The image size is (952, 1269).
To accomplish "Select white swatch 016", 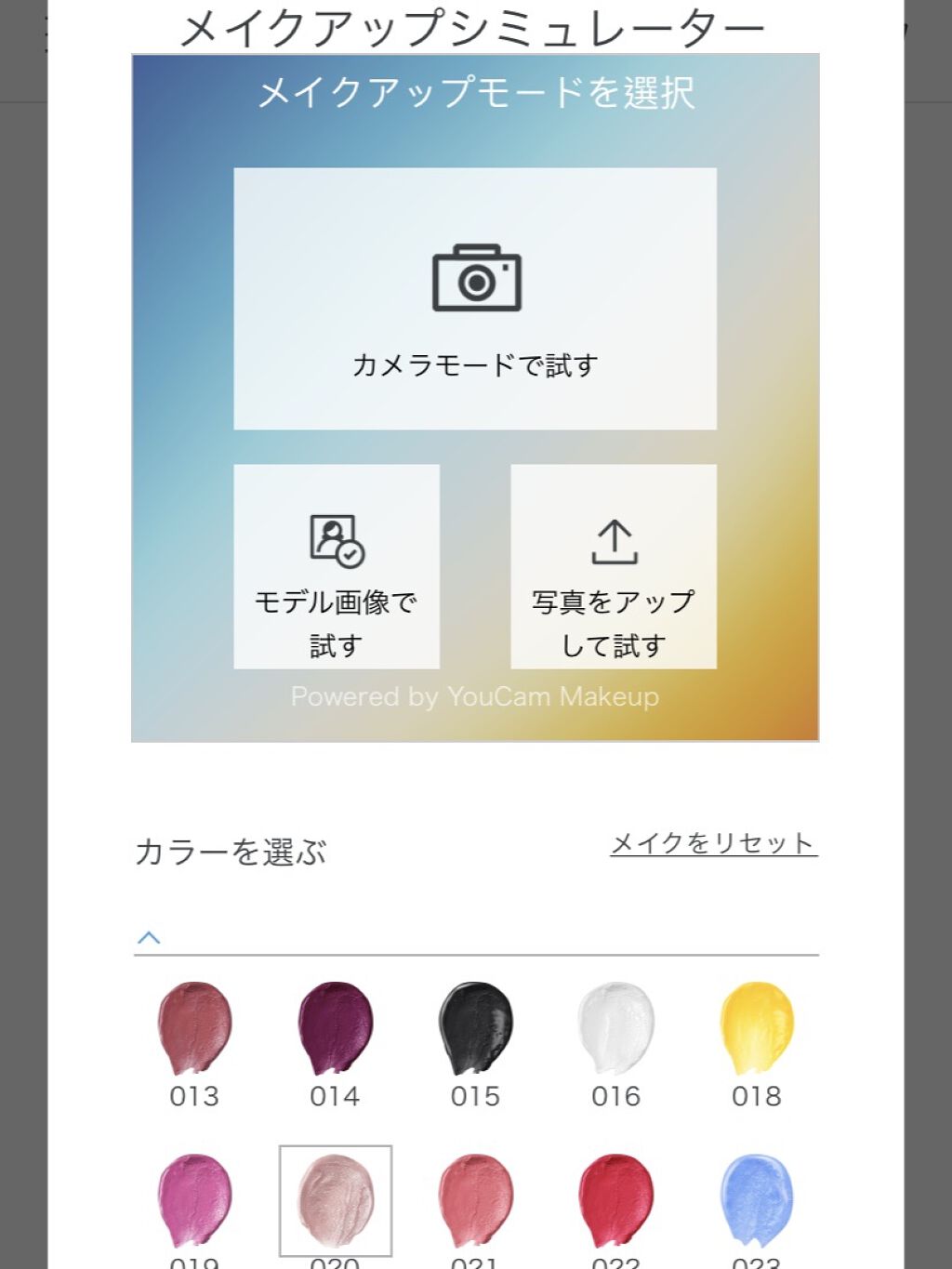I will pos(615,1027).
